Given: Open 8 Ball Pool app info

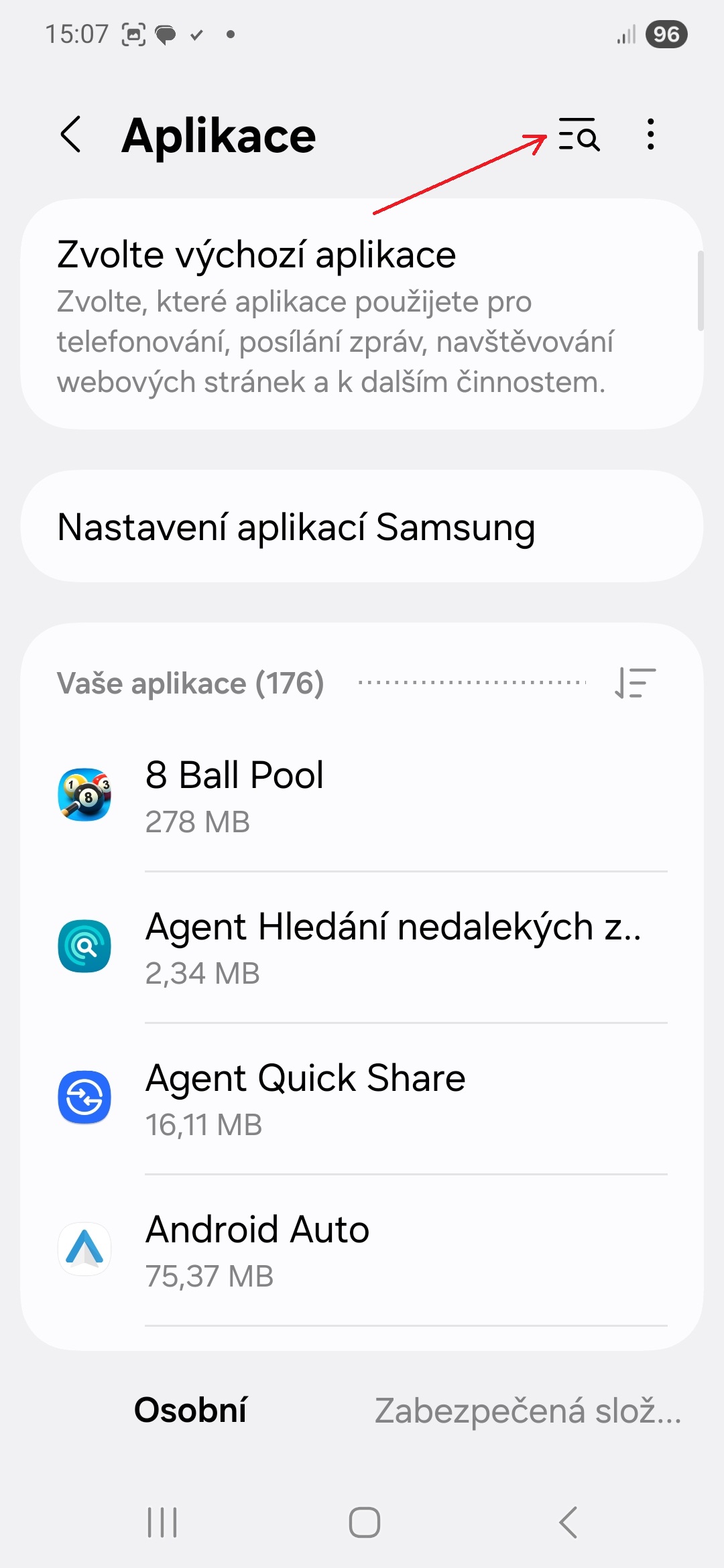Looking at the screenshot, I should [362, 796].
